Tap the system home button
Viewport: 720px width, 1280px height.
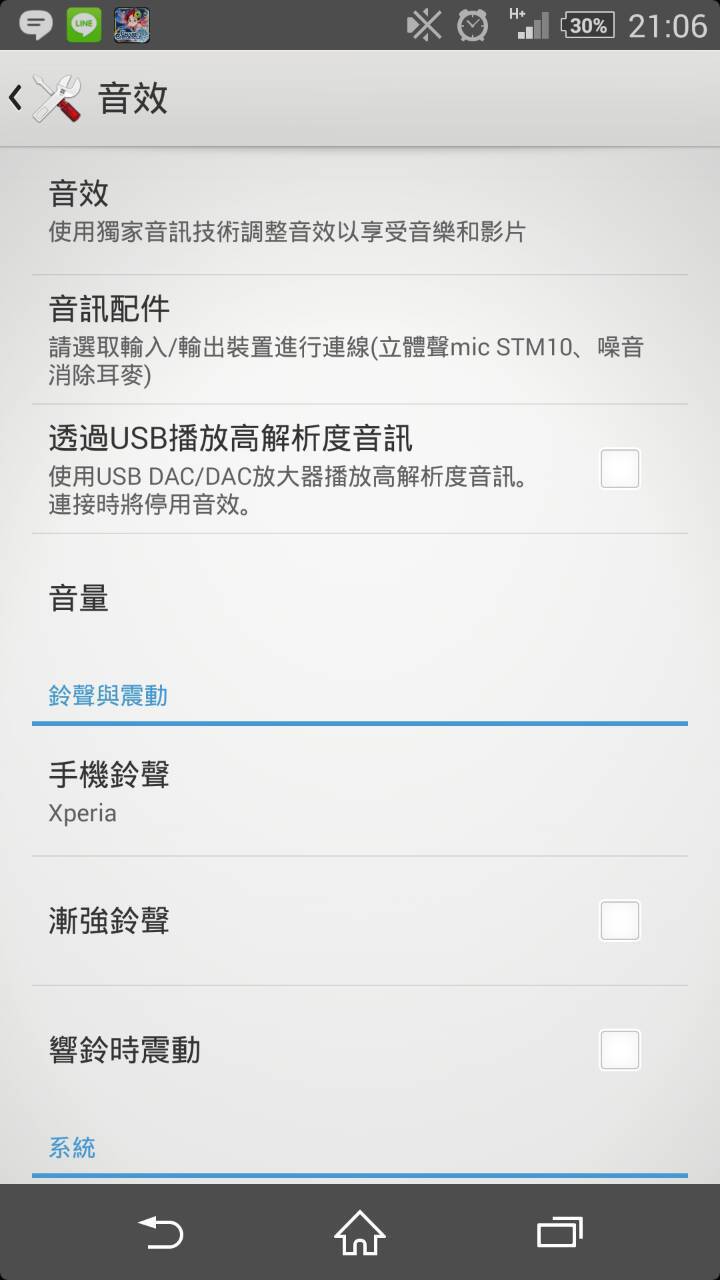(360, 1232)
